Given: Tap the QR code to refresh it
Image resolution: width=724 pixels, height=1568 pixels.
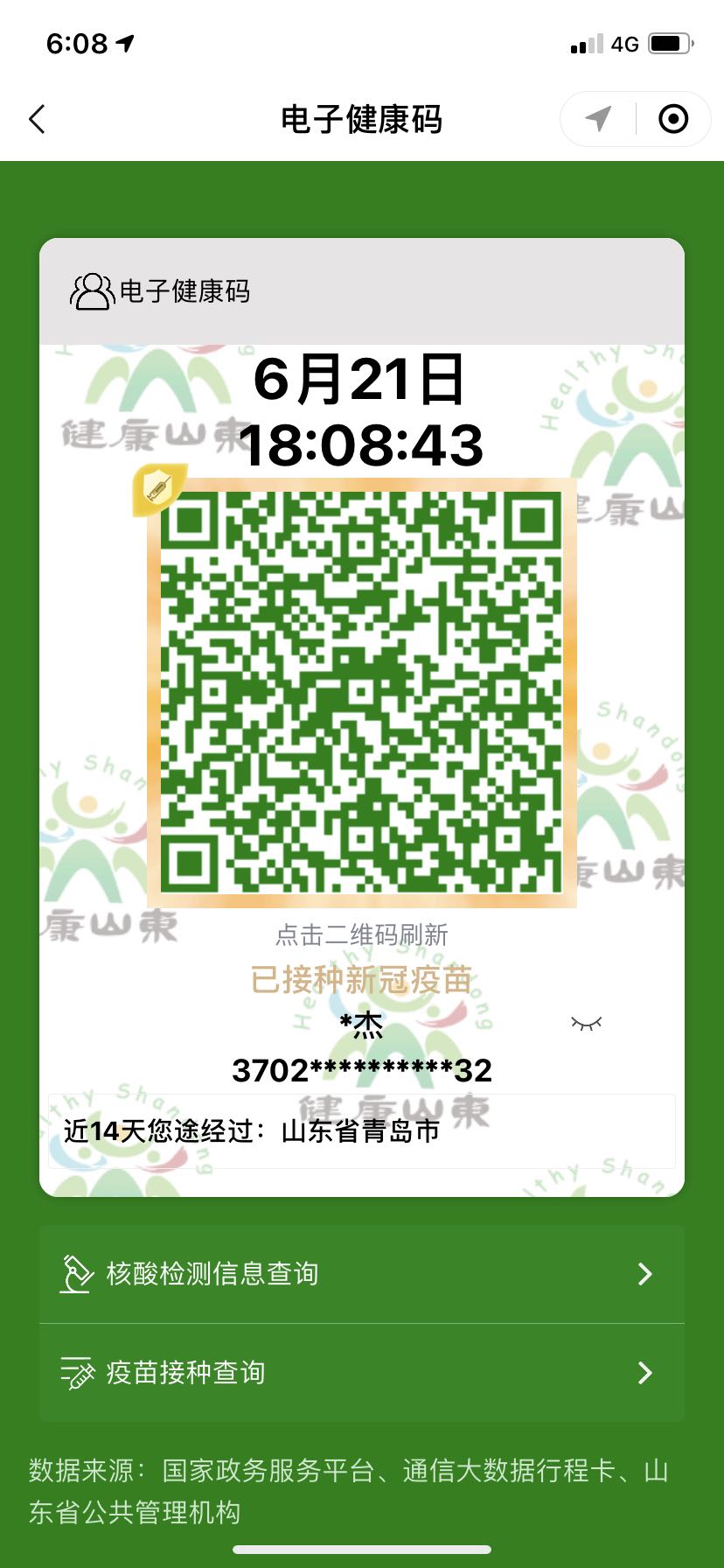Looking at the screenshot, I should point(361,693).
